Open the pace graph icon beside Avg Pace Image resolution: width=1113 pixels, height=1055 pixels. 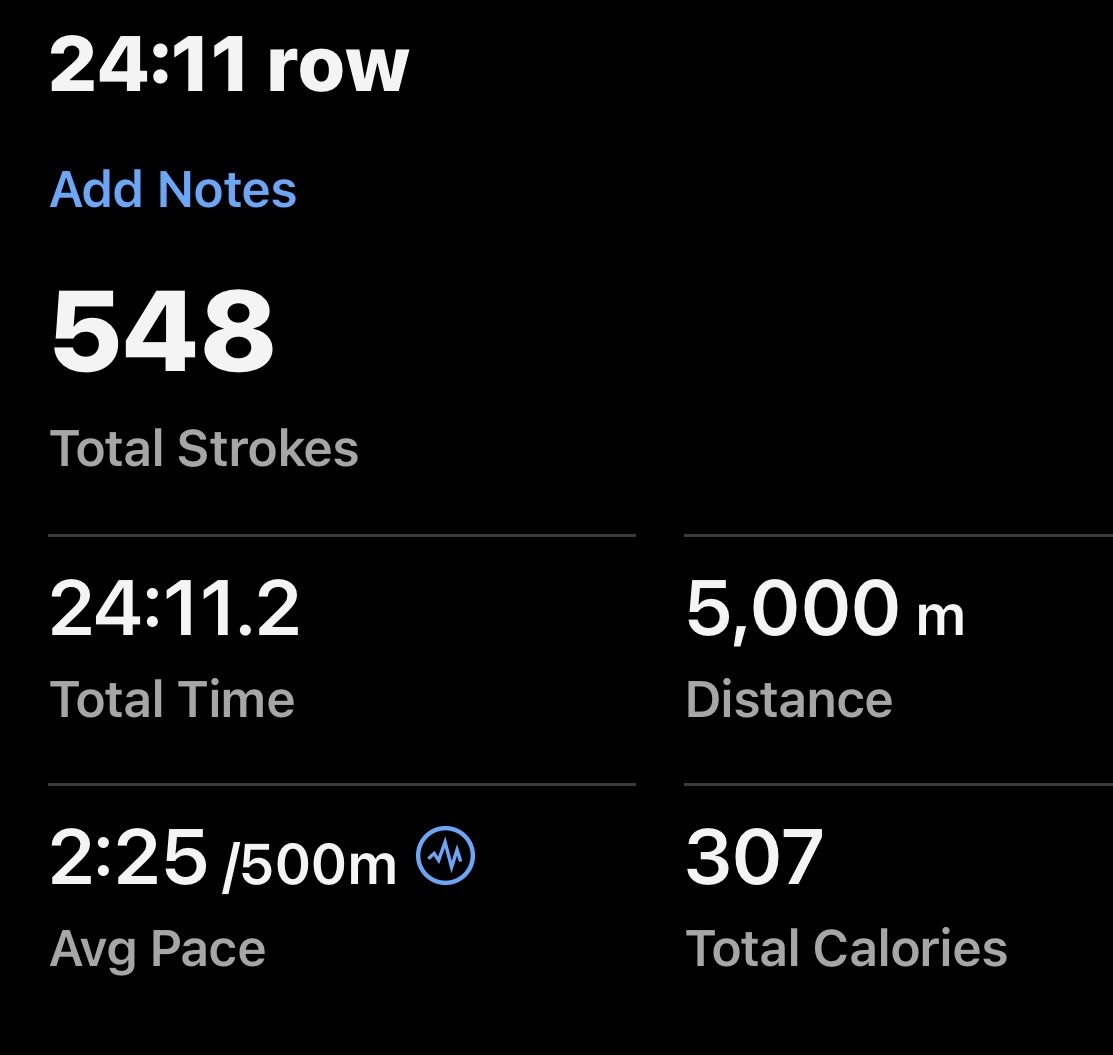[x=445, y=855]
